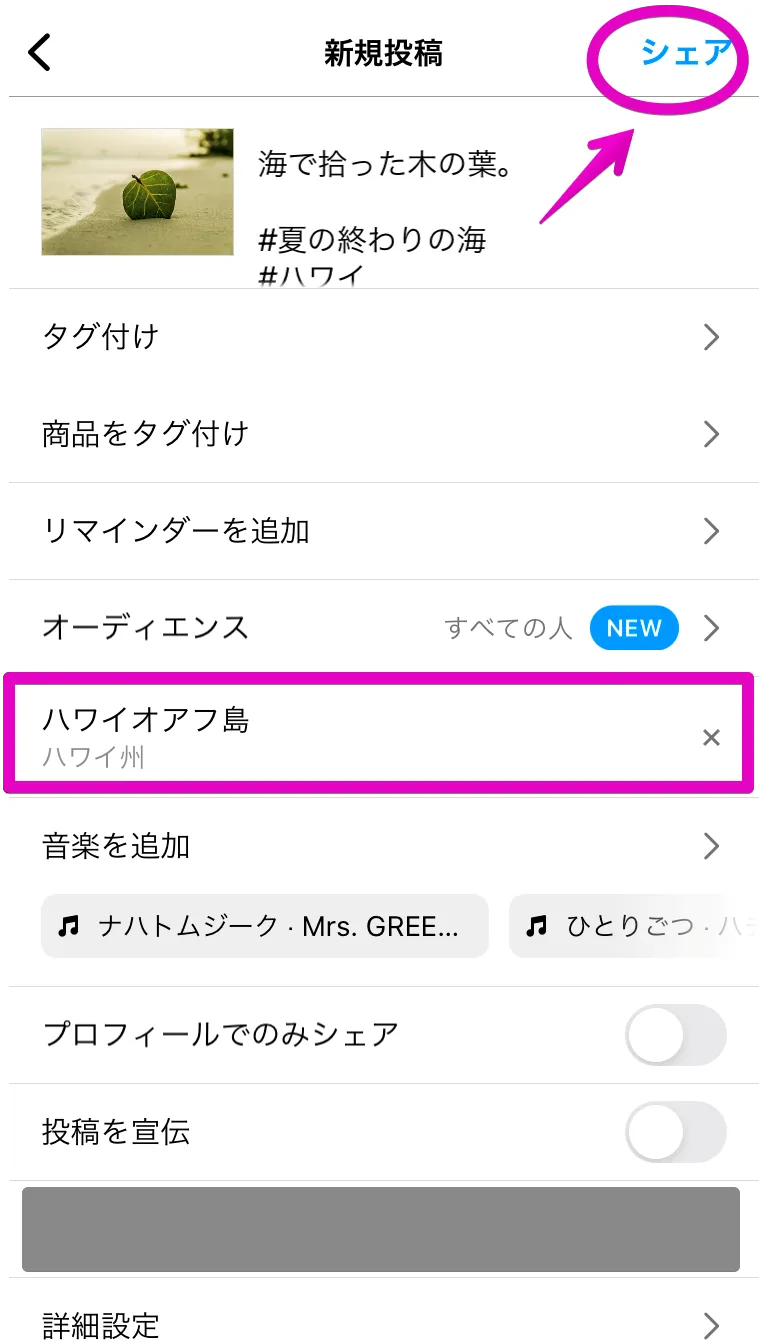
Task: Toggle プロフィールでのみシェア
Action: tap(675, 1035)
